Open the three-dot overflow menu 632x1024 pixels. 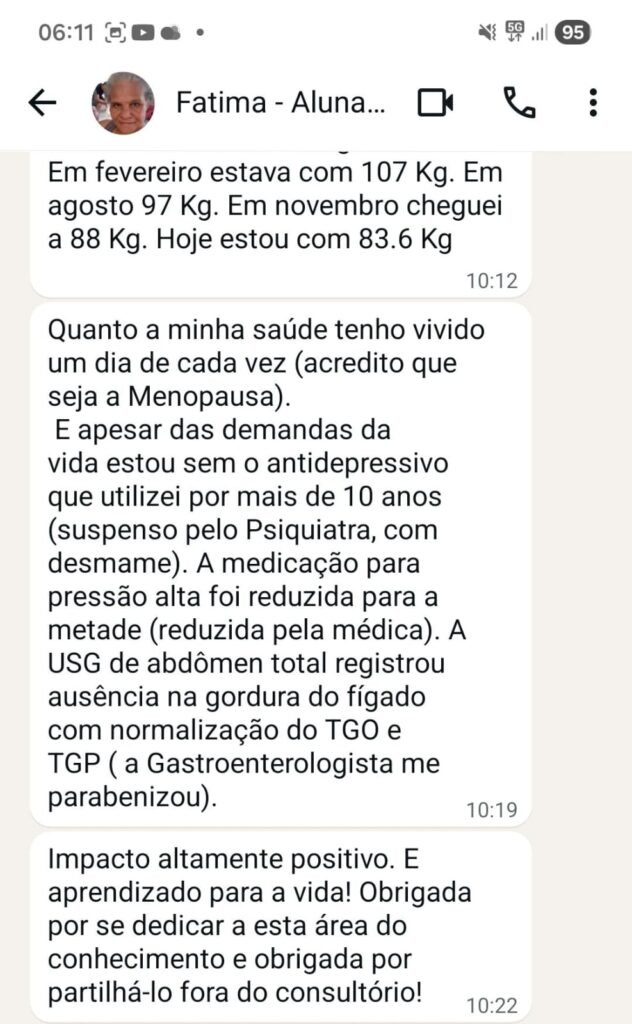tap(593, 102)
